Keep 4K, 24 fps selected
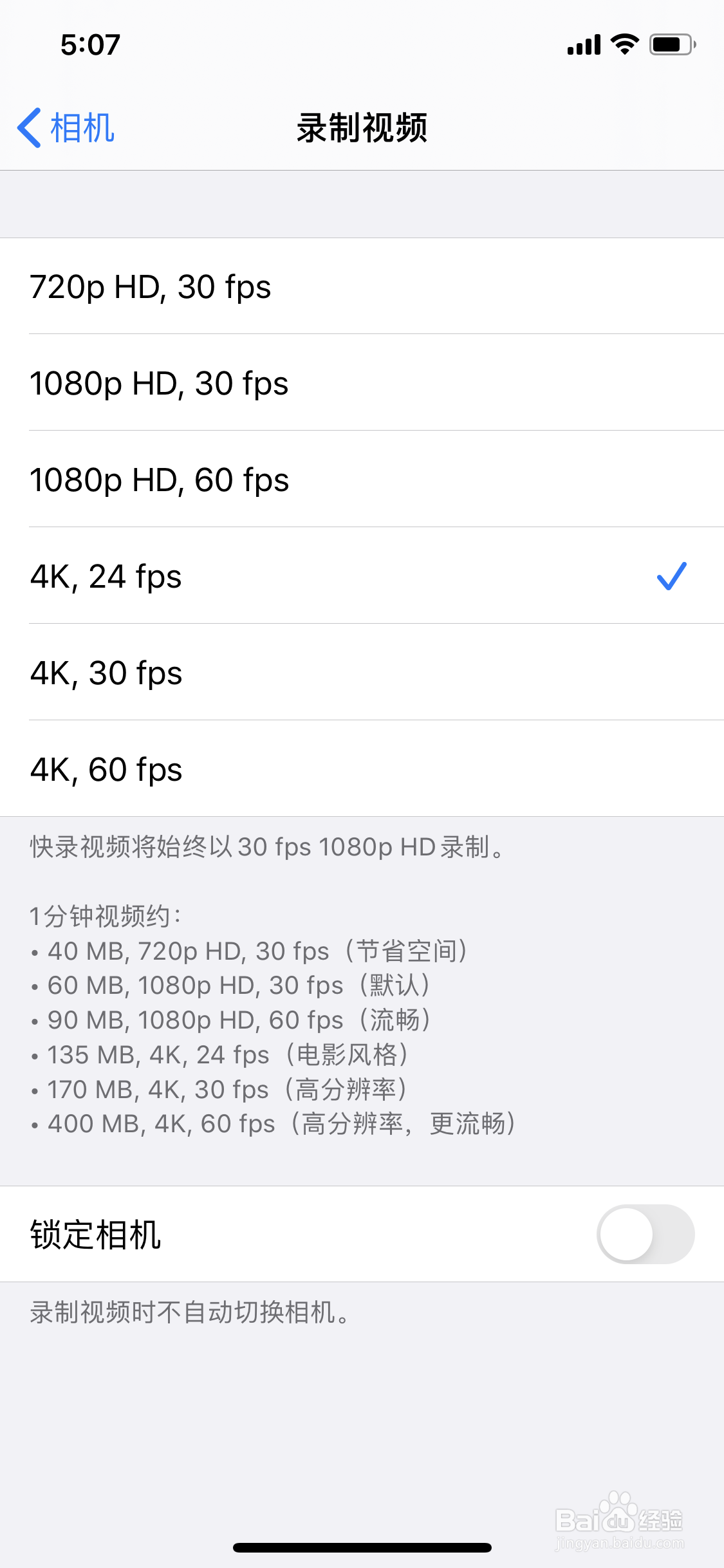This screenshot has width=724, height=1568. pyautogui.click(x=107, y=576)
